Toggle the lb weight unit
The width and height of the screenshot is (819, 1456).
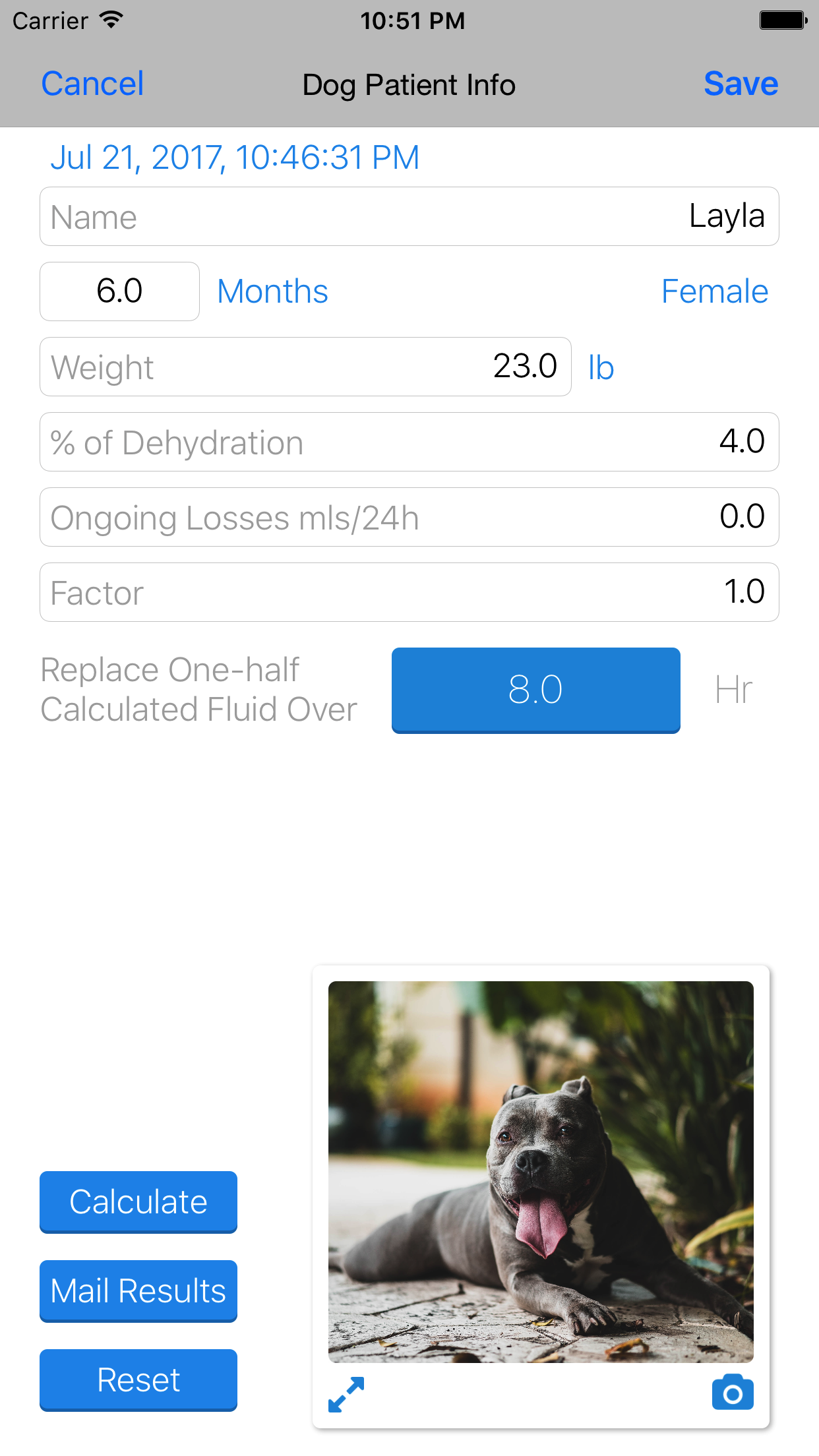pos(601,367)
